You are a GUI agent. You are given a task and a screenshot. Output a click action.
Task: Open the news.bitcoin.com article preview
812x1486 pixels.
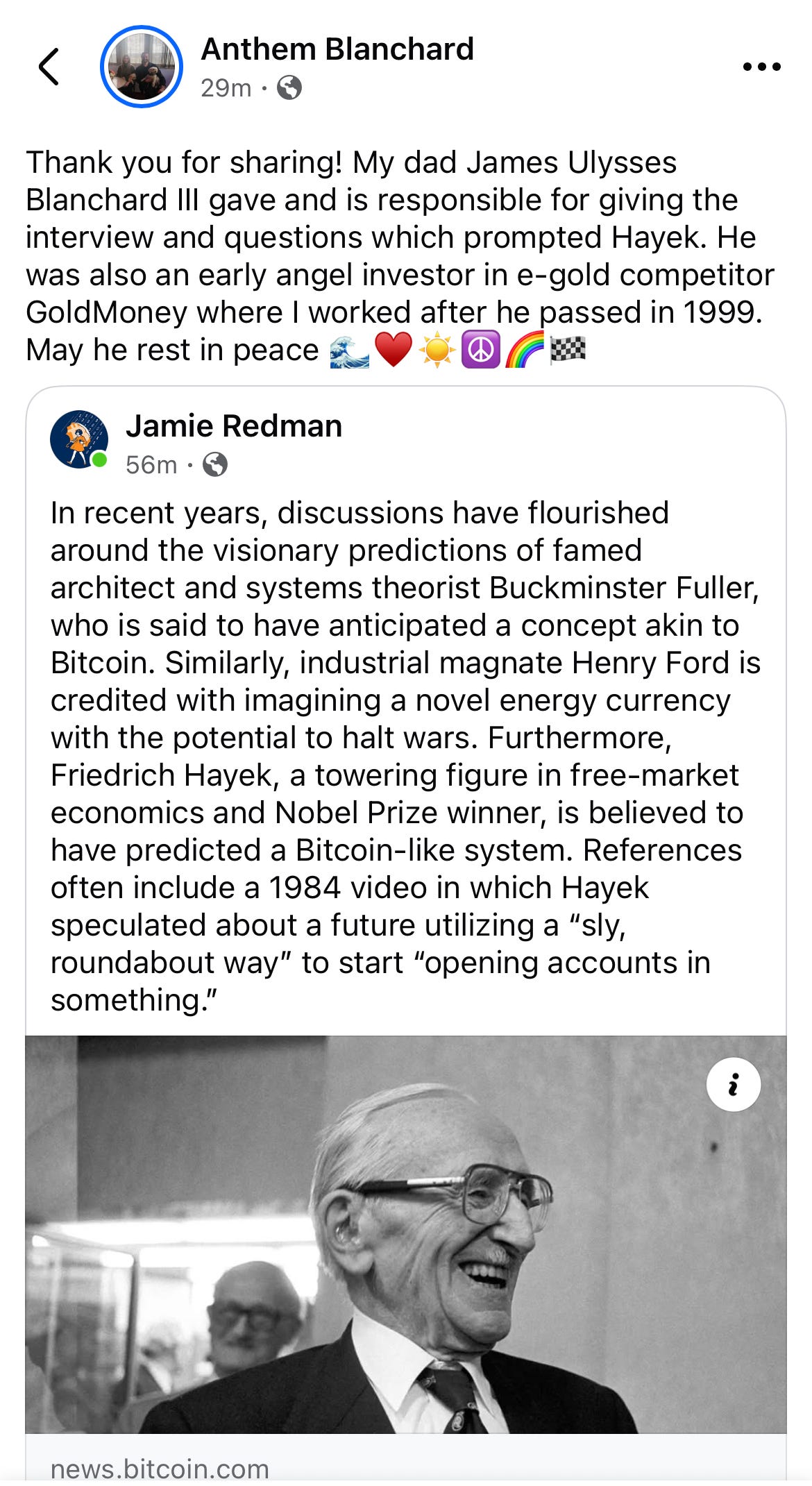point(160,1467)
